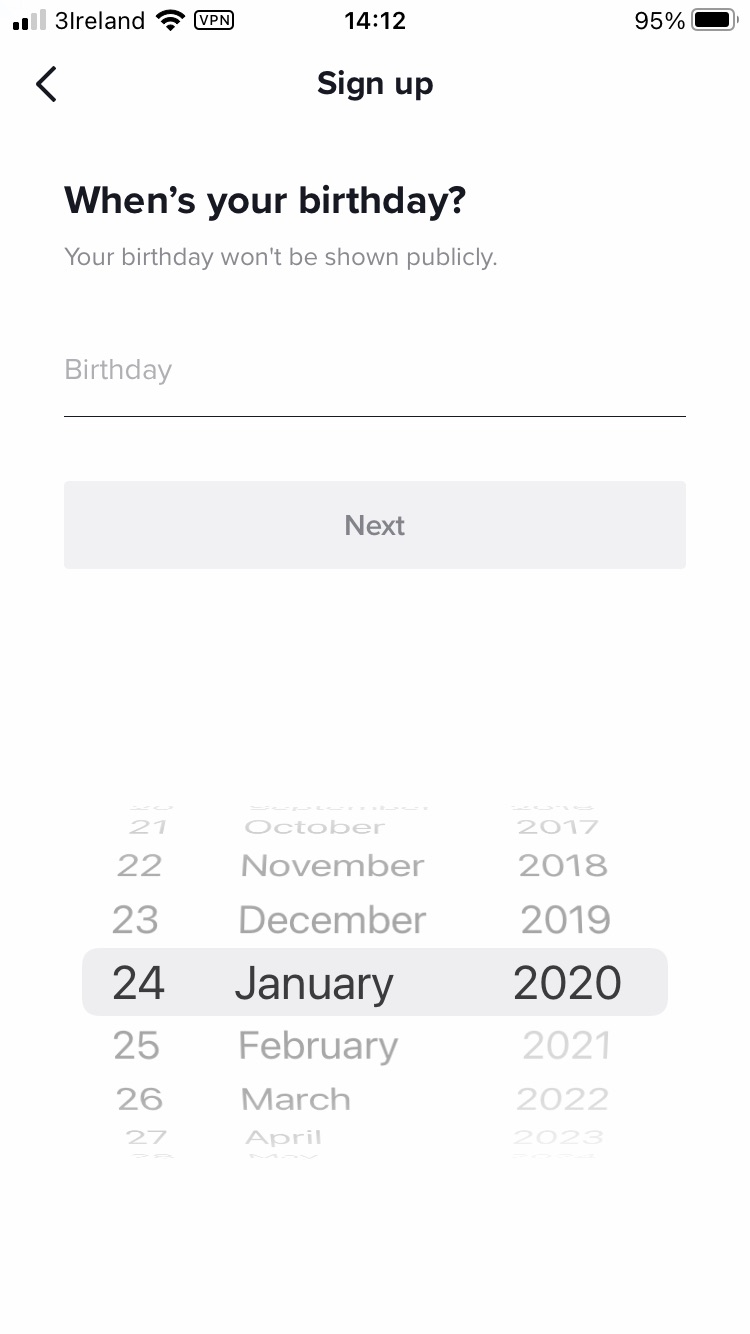750x1334 pixels.
Task: Choose March in the month wheel
Action: click(x=296, y=1099)
